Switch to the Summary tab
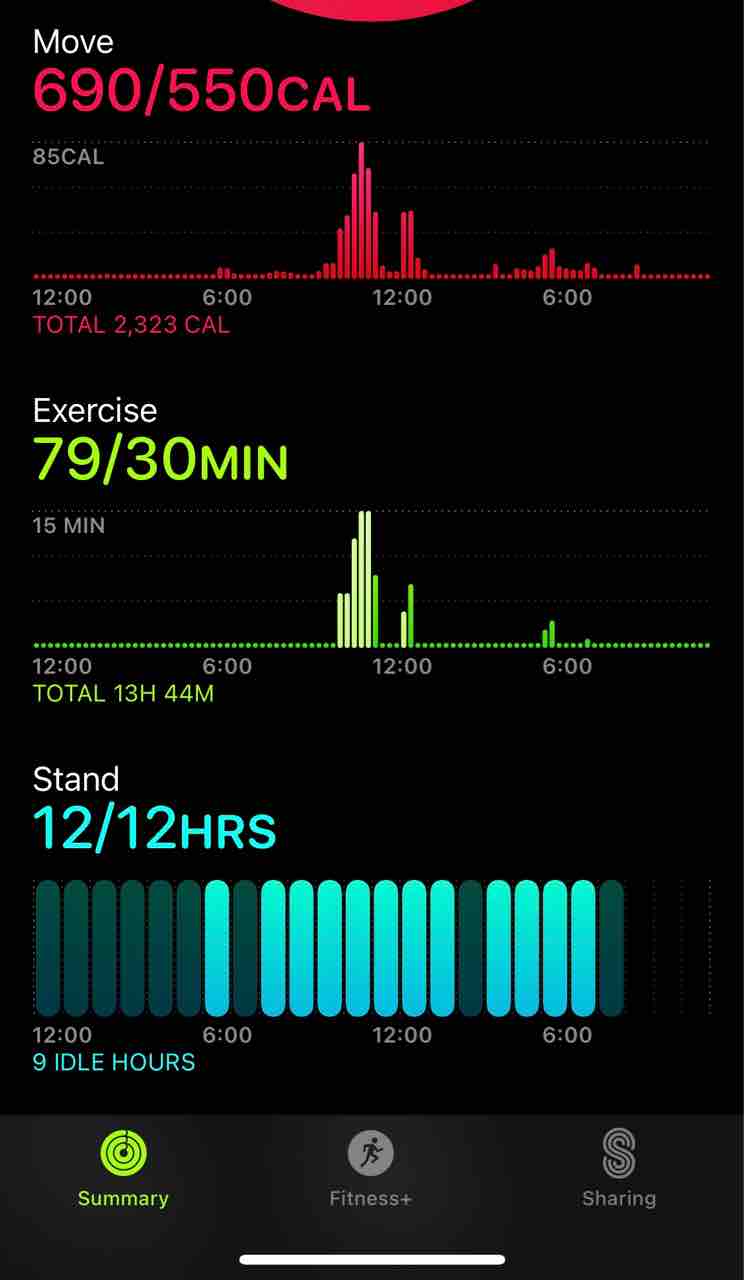Image resolution: width=744 pixels, height=1280 pixels. pos(123,1168)
